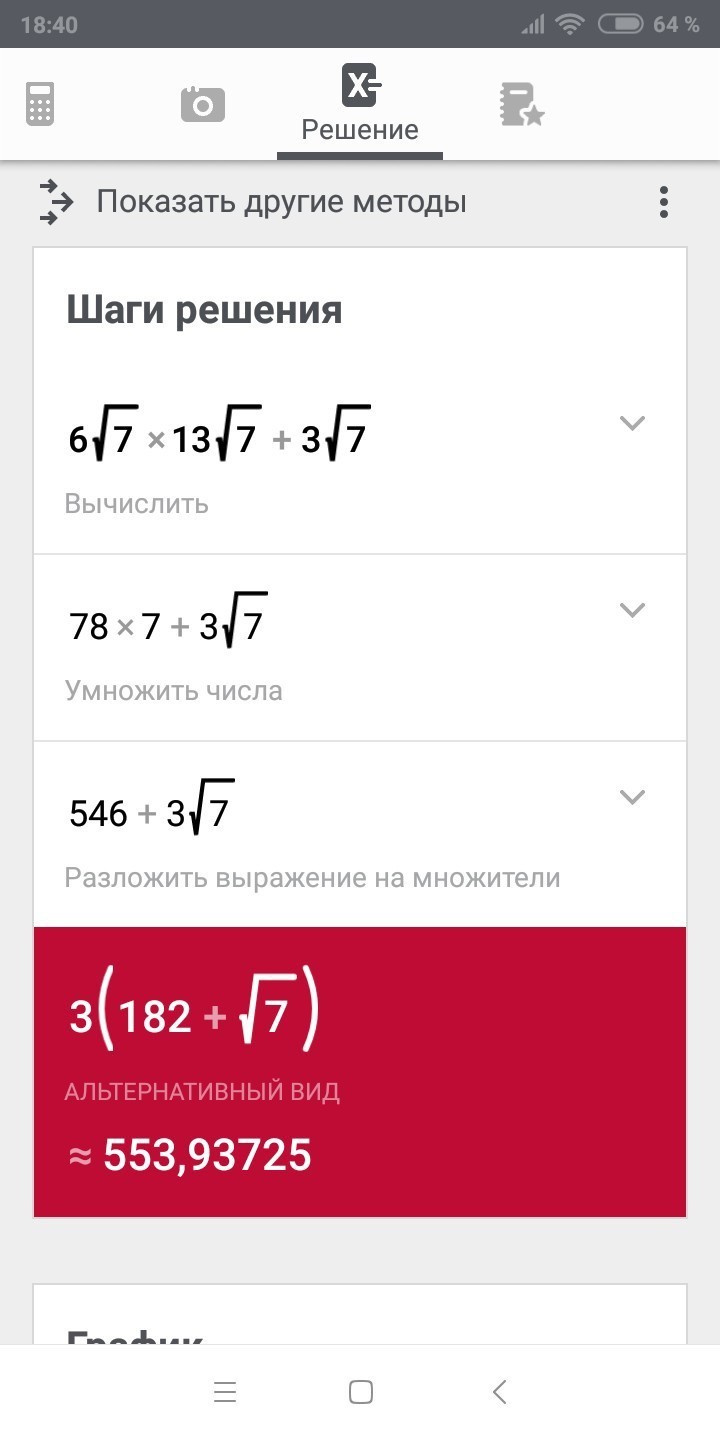Open the График card
720x1440 pixels.
click(360, 1320)
